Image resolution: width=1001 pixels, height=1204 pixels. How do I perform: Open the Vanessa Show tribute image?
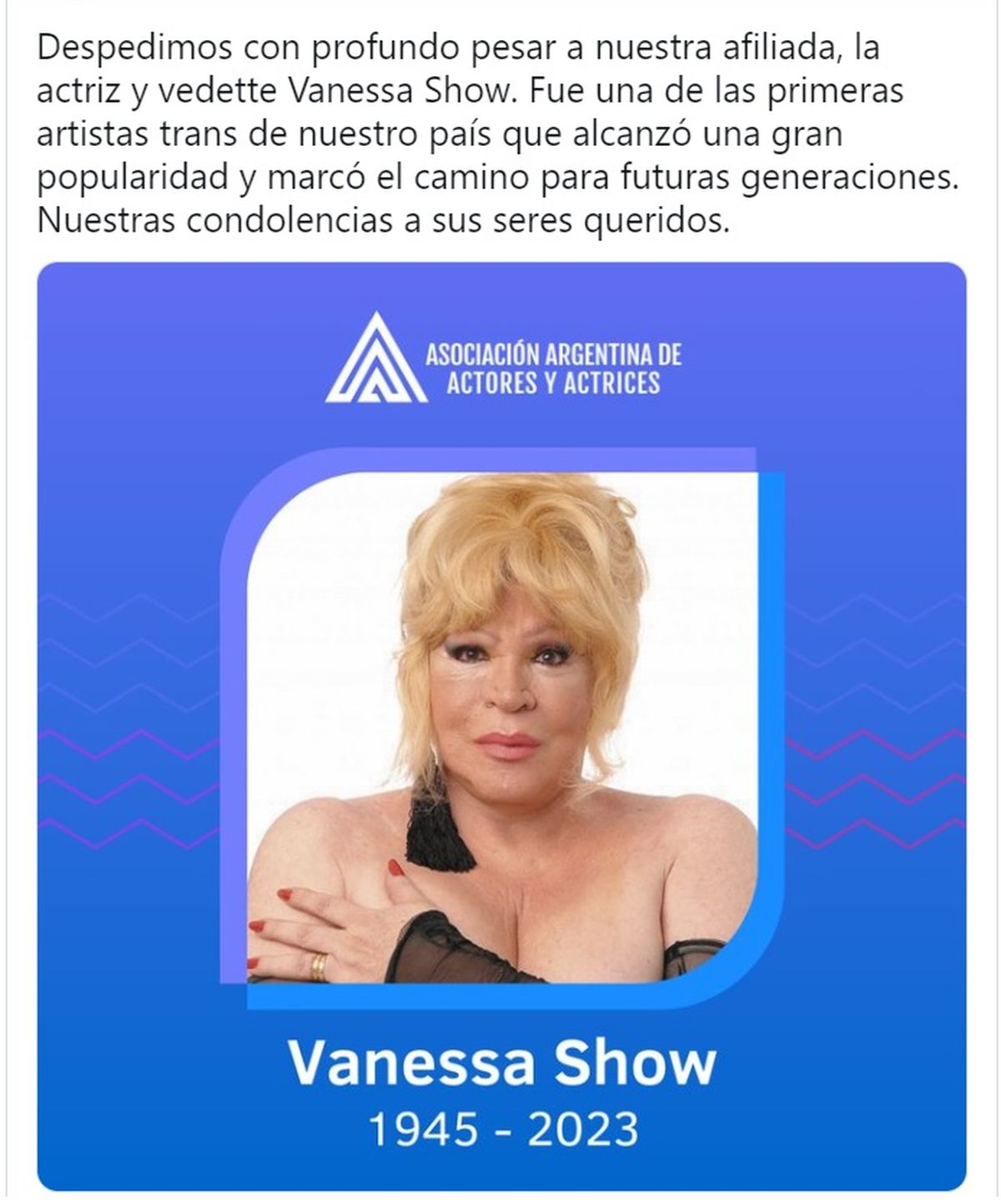point(501,725)
